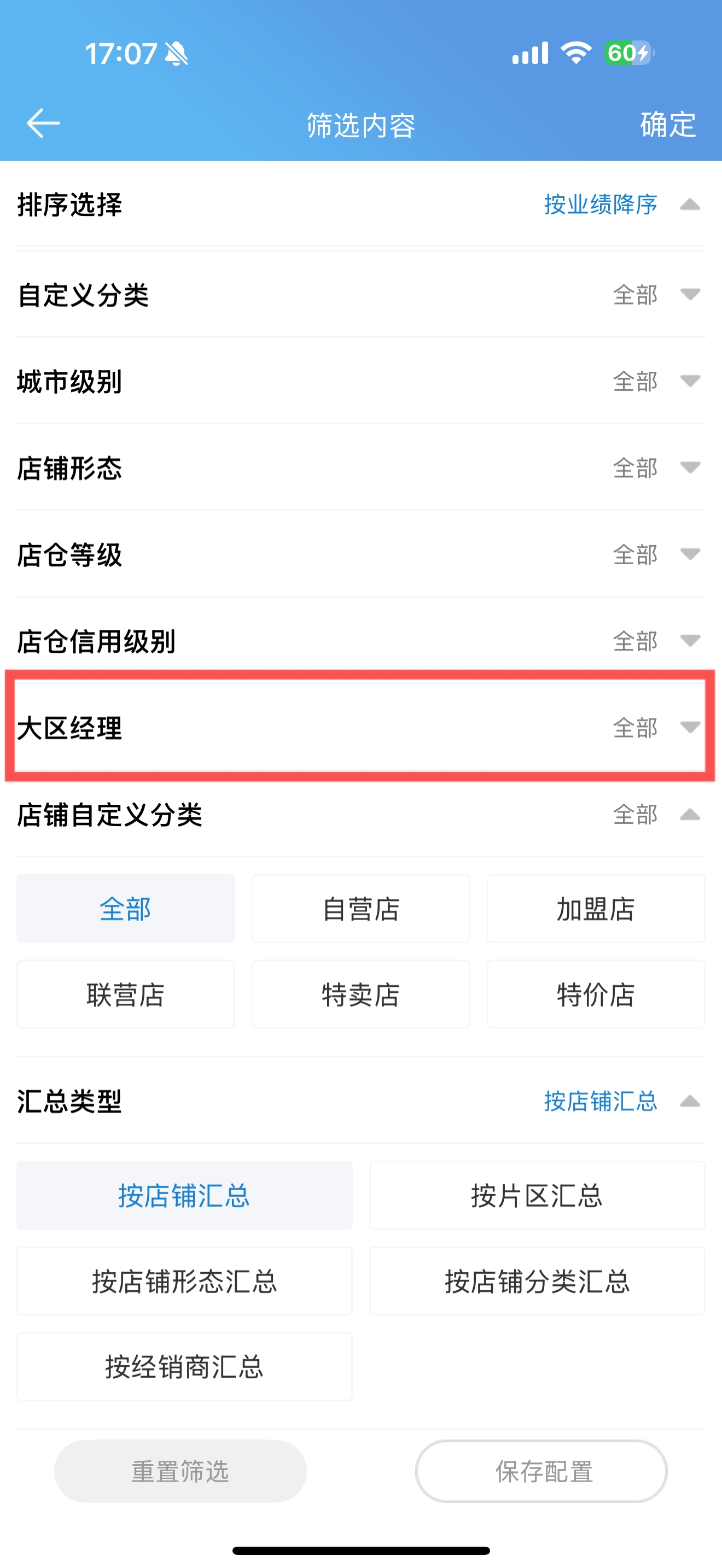This screenshot has height=1568, width=722.
Task: Select the 加盟店 chip
Action: [596, 909]
